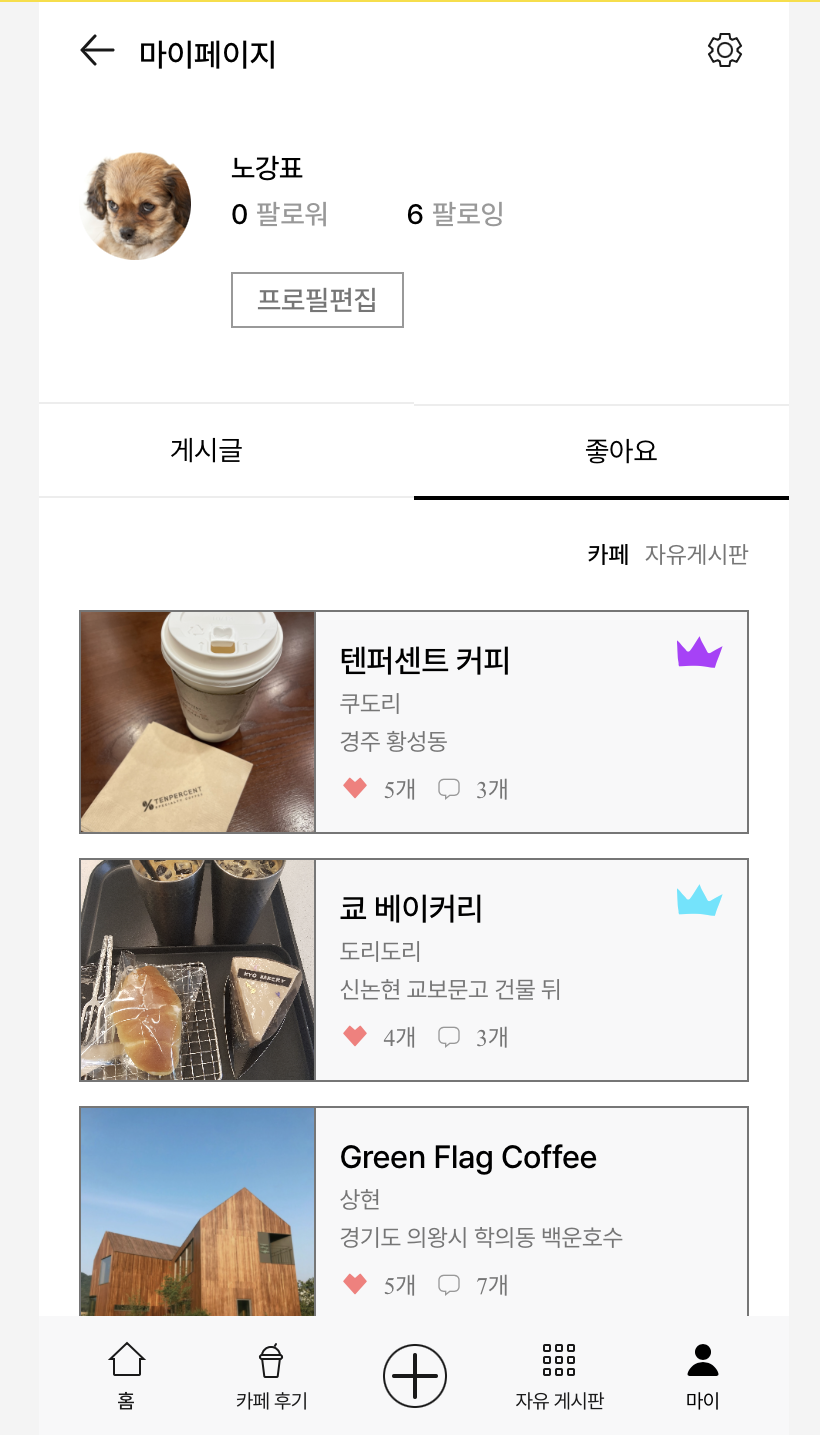Switch to the 게시글 tab
The height and width of the screenshot is (1435, 820).
pos(206,451)
